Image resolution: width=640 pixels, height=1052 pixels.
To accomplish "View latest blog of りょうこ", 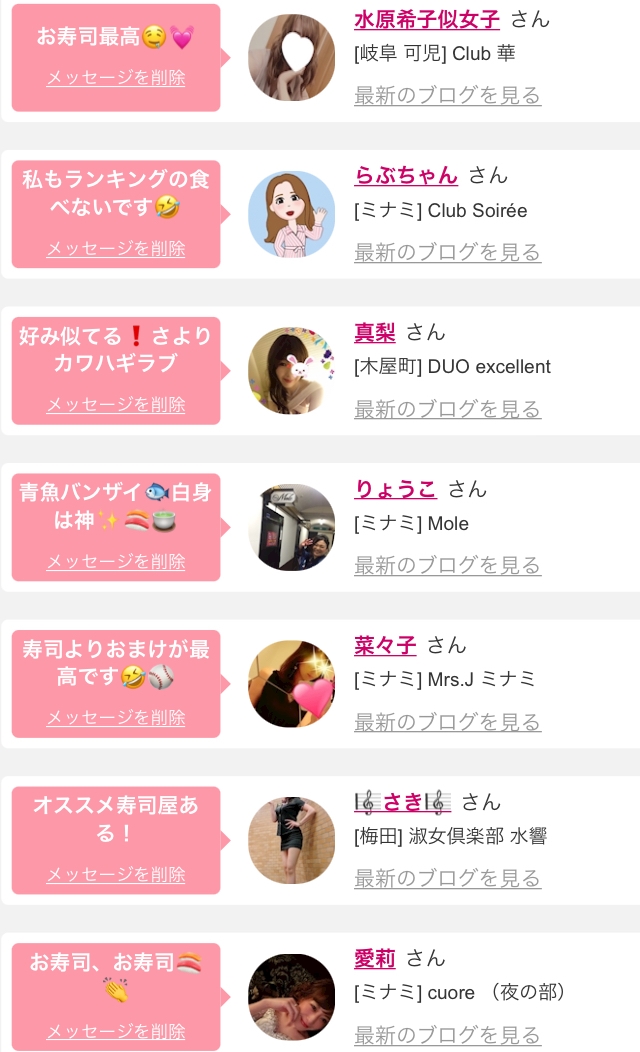I will pyautogui.click(x=447, y=566).
